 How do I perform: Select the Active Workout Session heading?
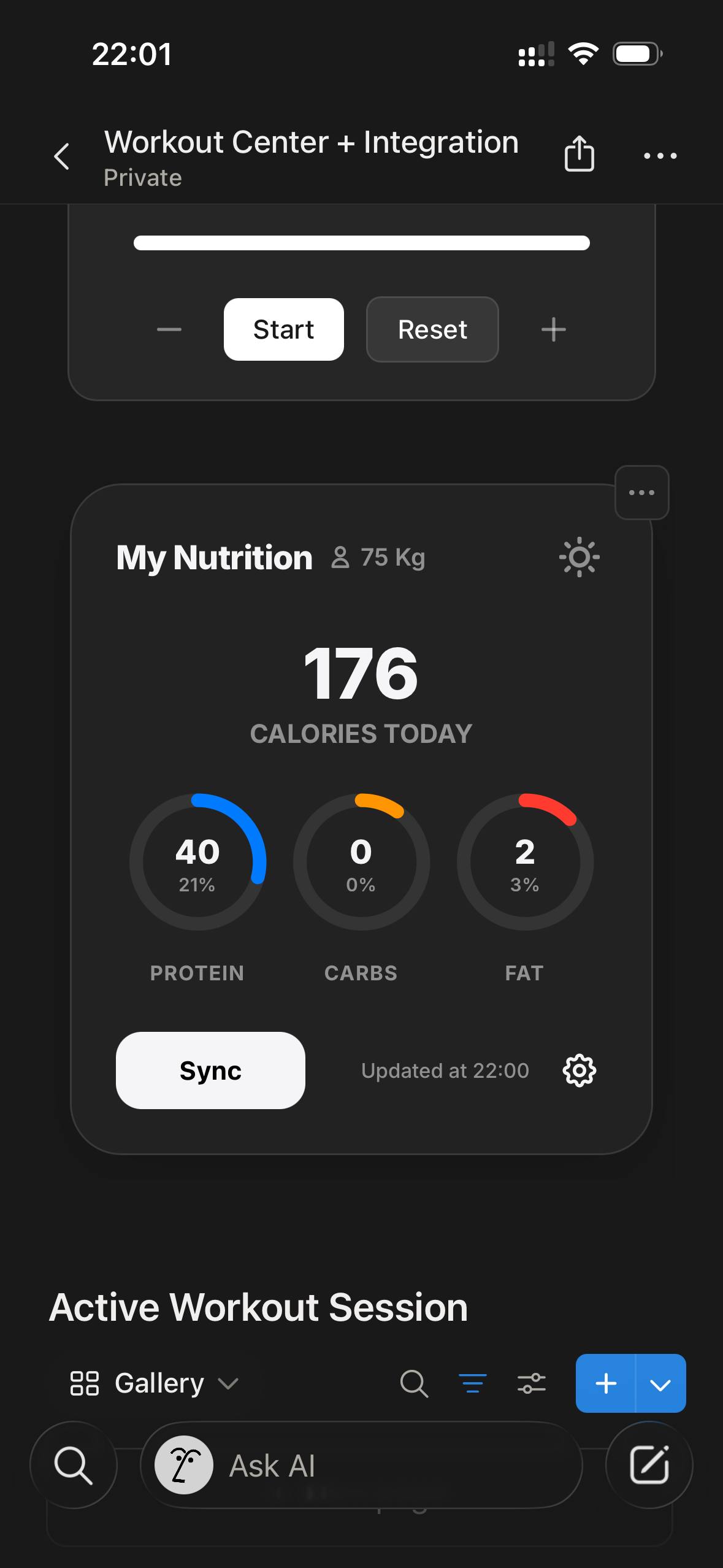[258, 1305]
